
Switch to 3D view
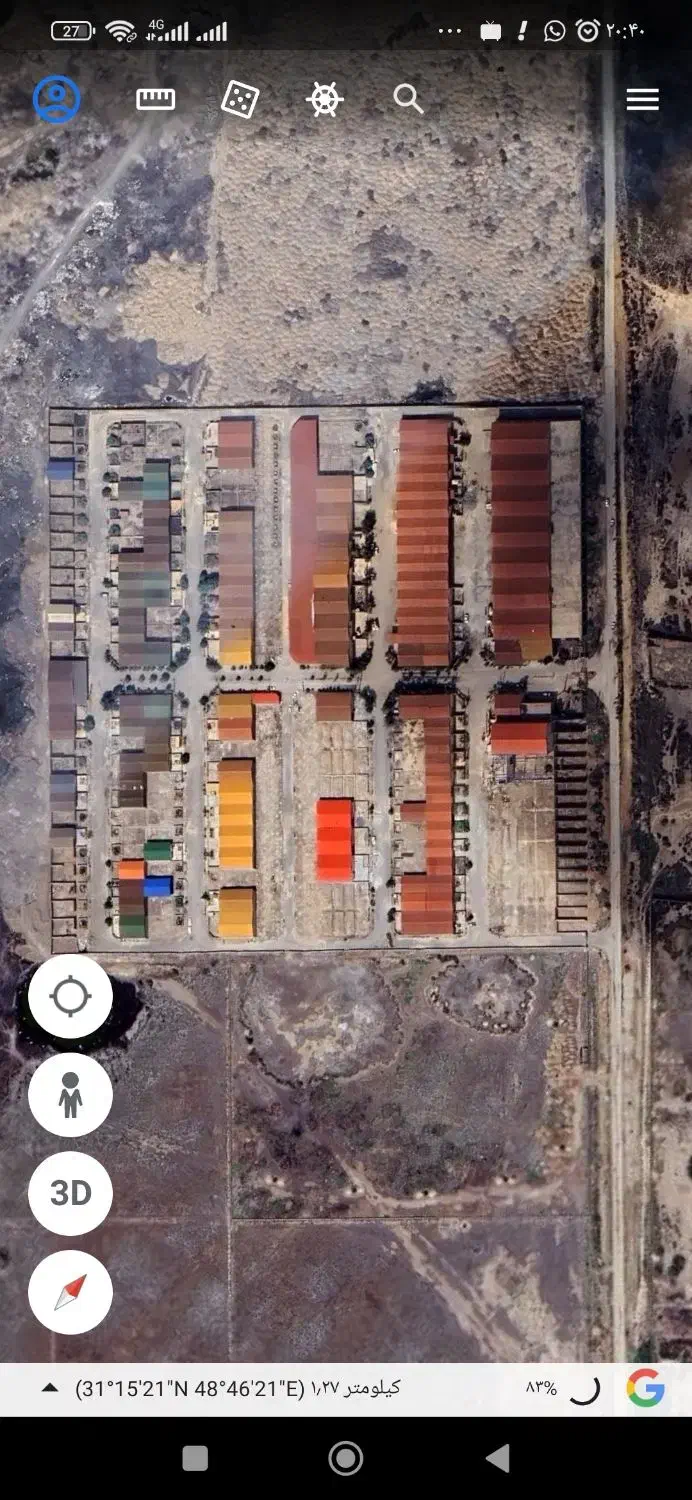pos(70,1193)
